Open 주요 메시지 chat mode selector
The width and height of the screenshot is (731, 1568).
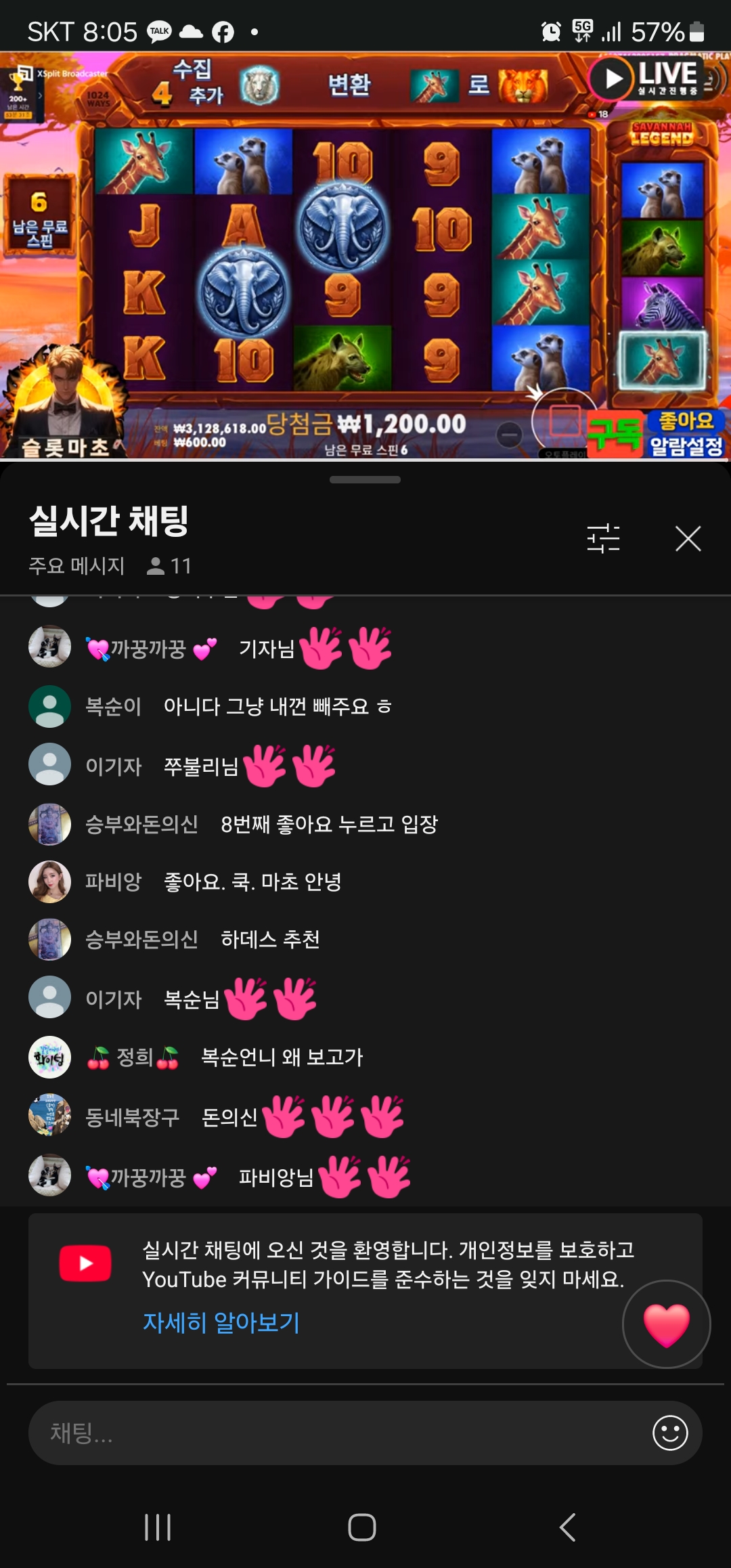point(76,565)
